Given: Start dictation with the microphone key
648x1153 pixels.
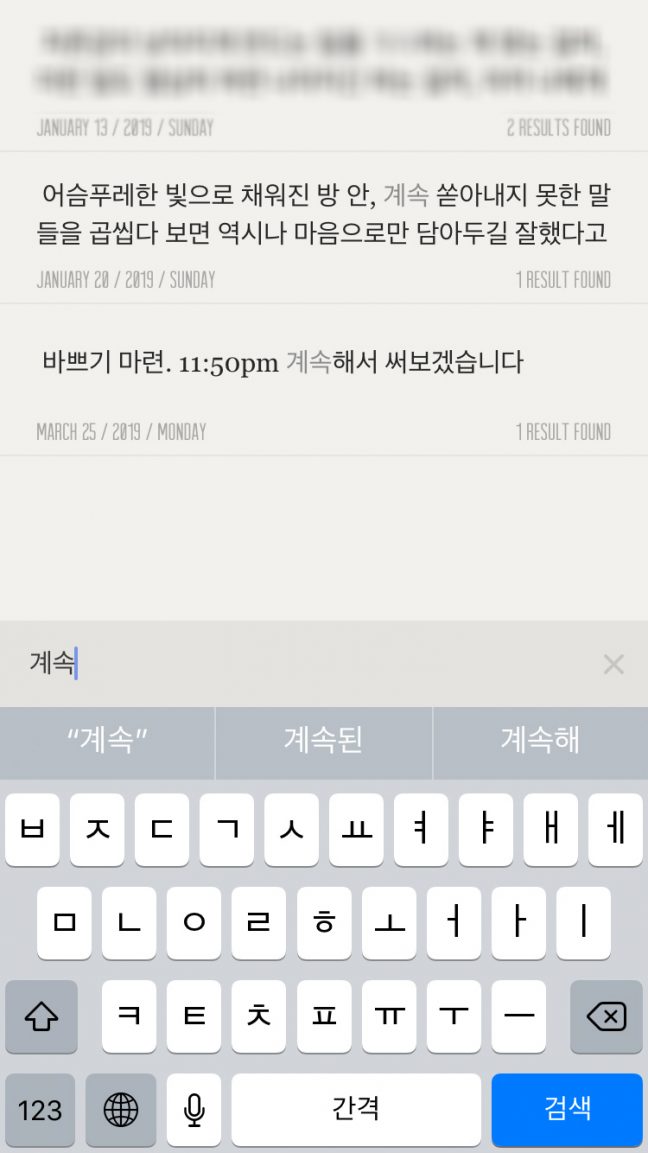Looking at the screenshot, I should click(x=194, y=1108).
